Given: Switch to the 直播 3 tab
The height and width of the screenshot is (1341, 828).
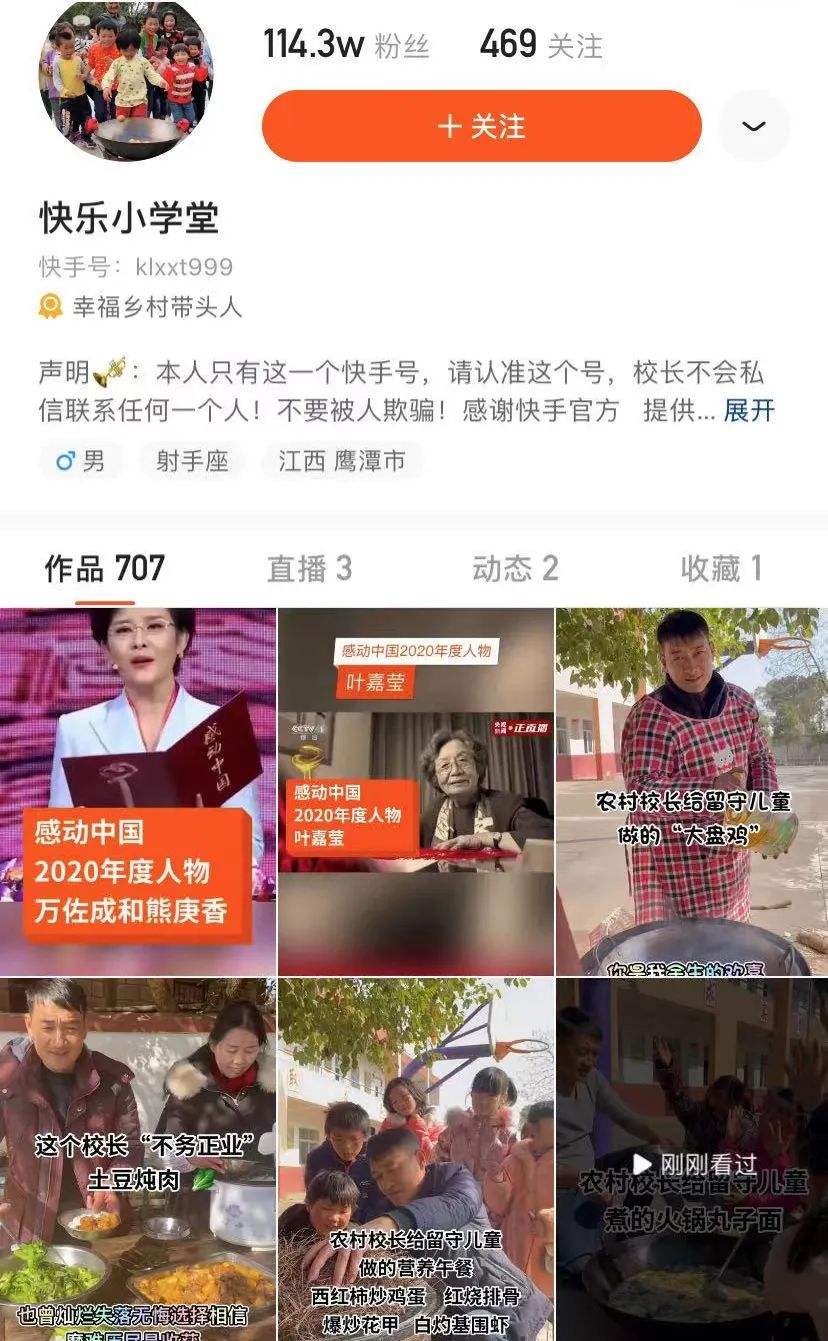Looking at the screenshot, I should [x=309, y=569].
